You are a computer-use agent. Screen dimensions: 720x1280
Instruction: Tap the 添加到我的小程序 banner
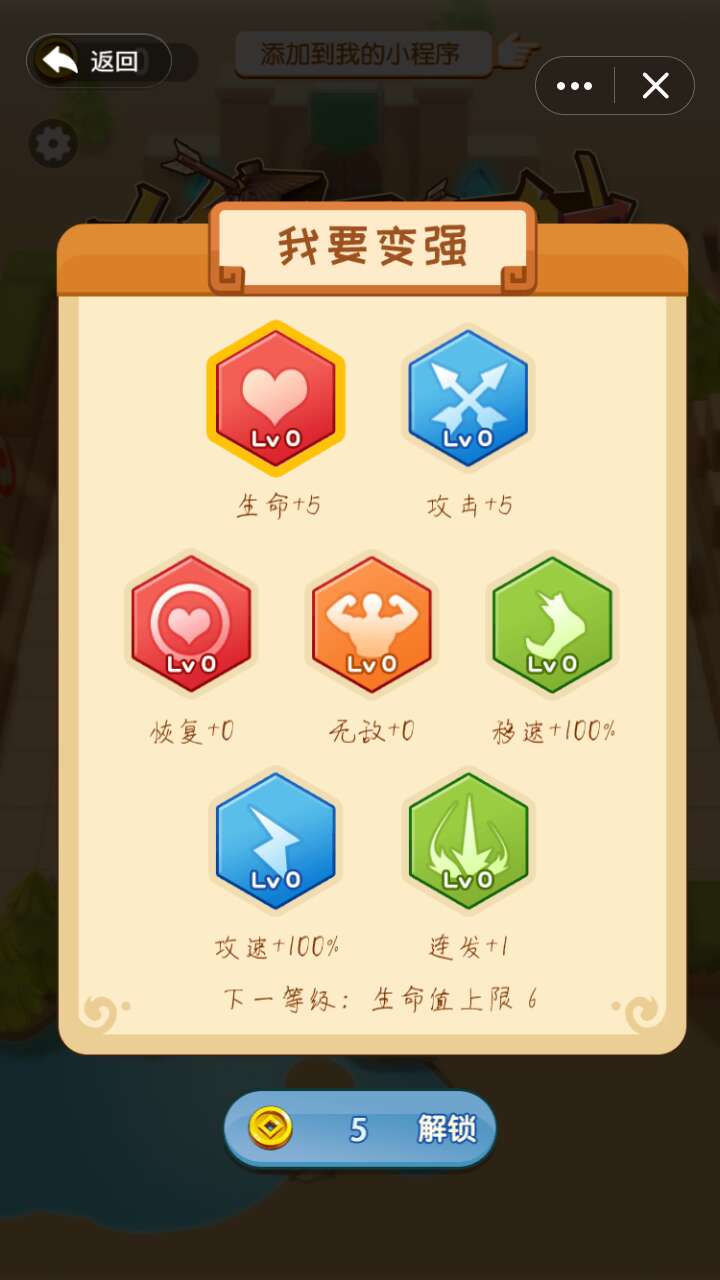[x=364, y=54]
